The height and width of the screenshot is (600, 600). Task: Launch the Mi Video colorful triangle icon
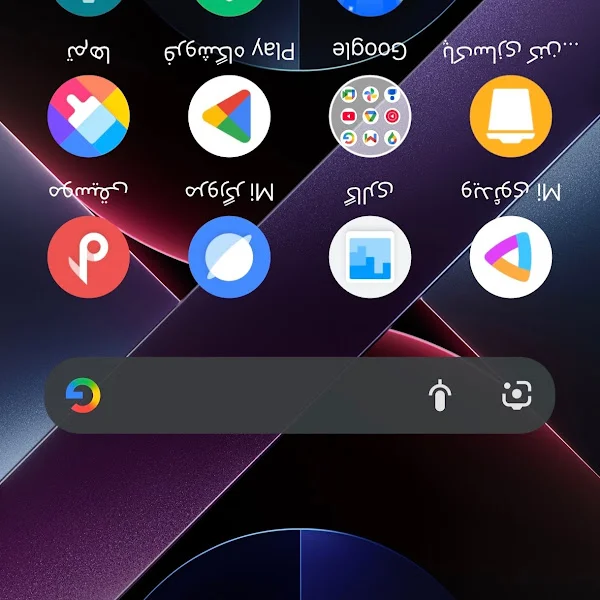(x=510, y=257)
